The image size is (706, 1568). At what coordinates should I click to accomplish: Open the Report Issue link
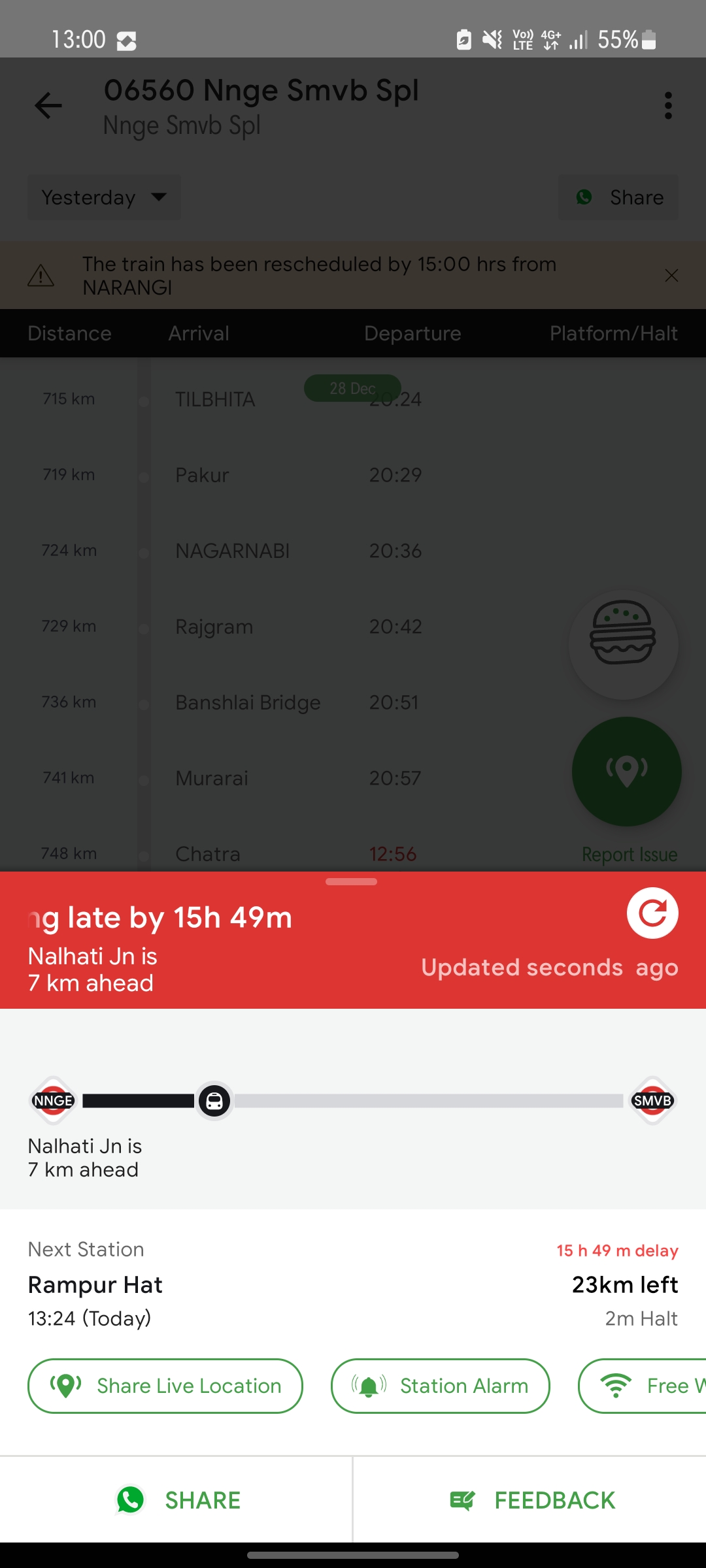(629, 855)
